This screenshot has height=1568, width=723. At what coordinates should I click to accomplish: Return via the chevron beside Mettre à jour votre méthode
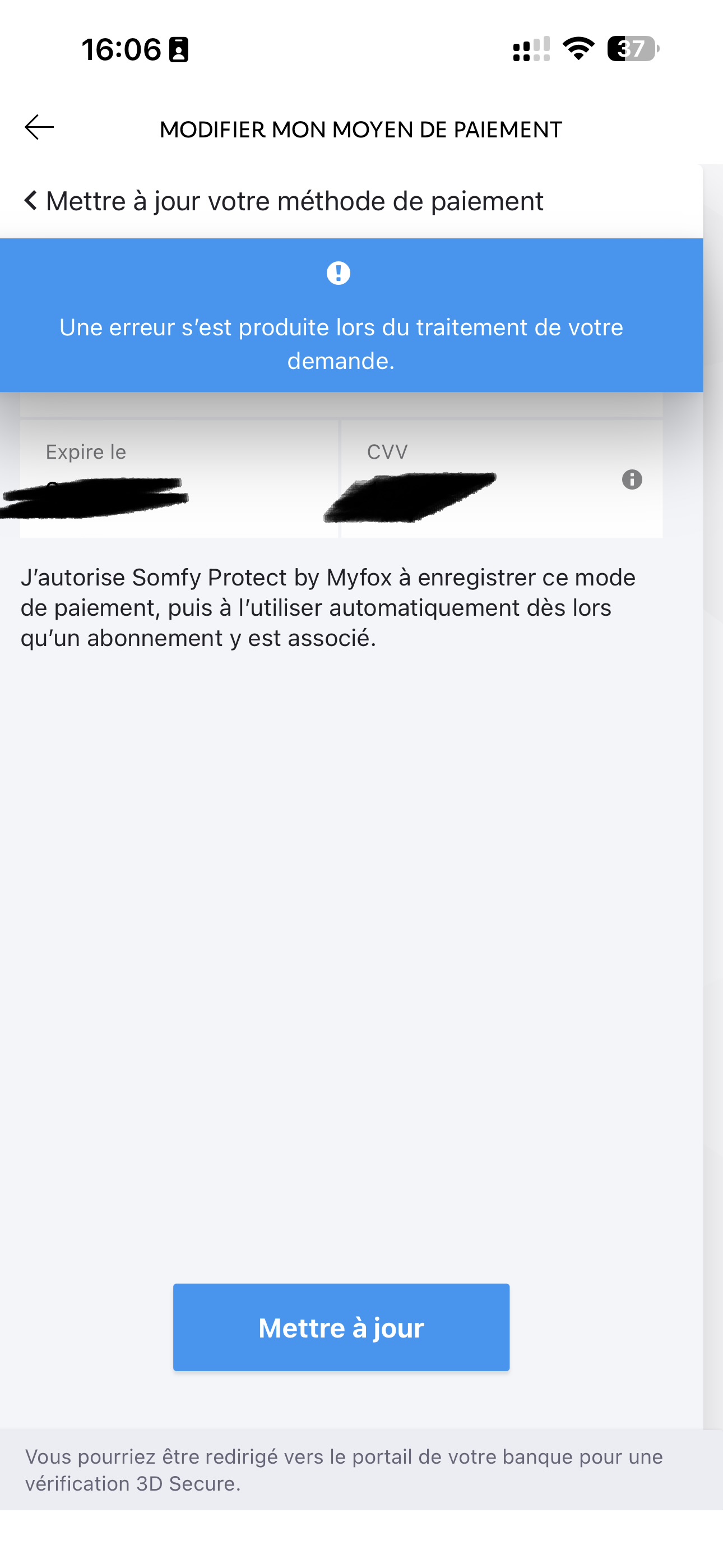point(30,200)
